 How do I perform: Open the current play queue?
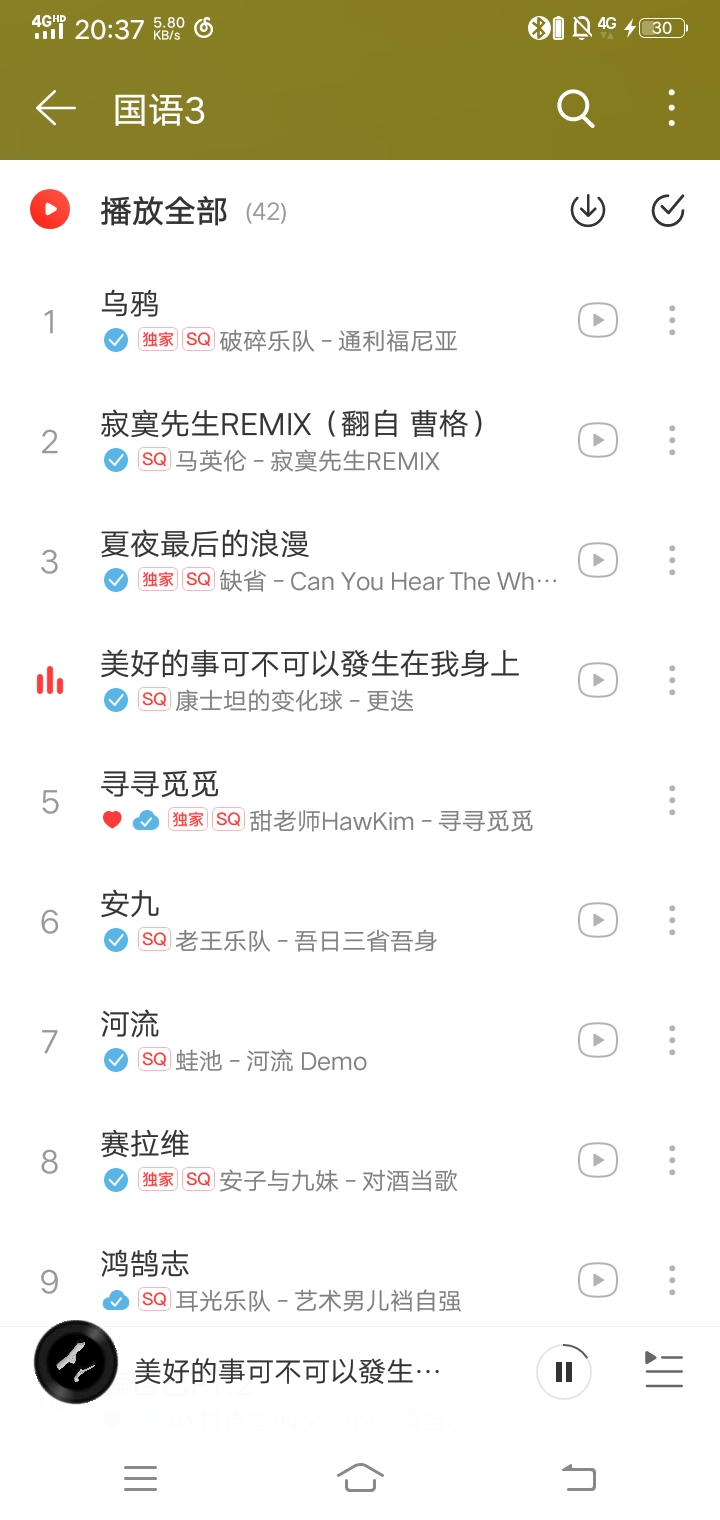point(664,1371)
